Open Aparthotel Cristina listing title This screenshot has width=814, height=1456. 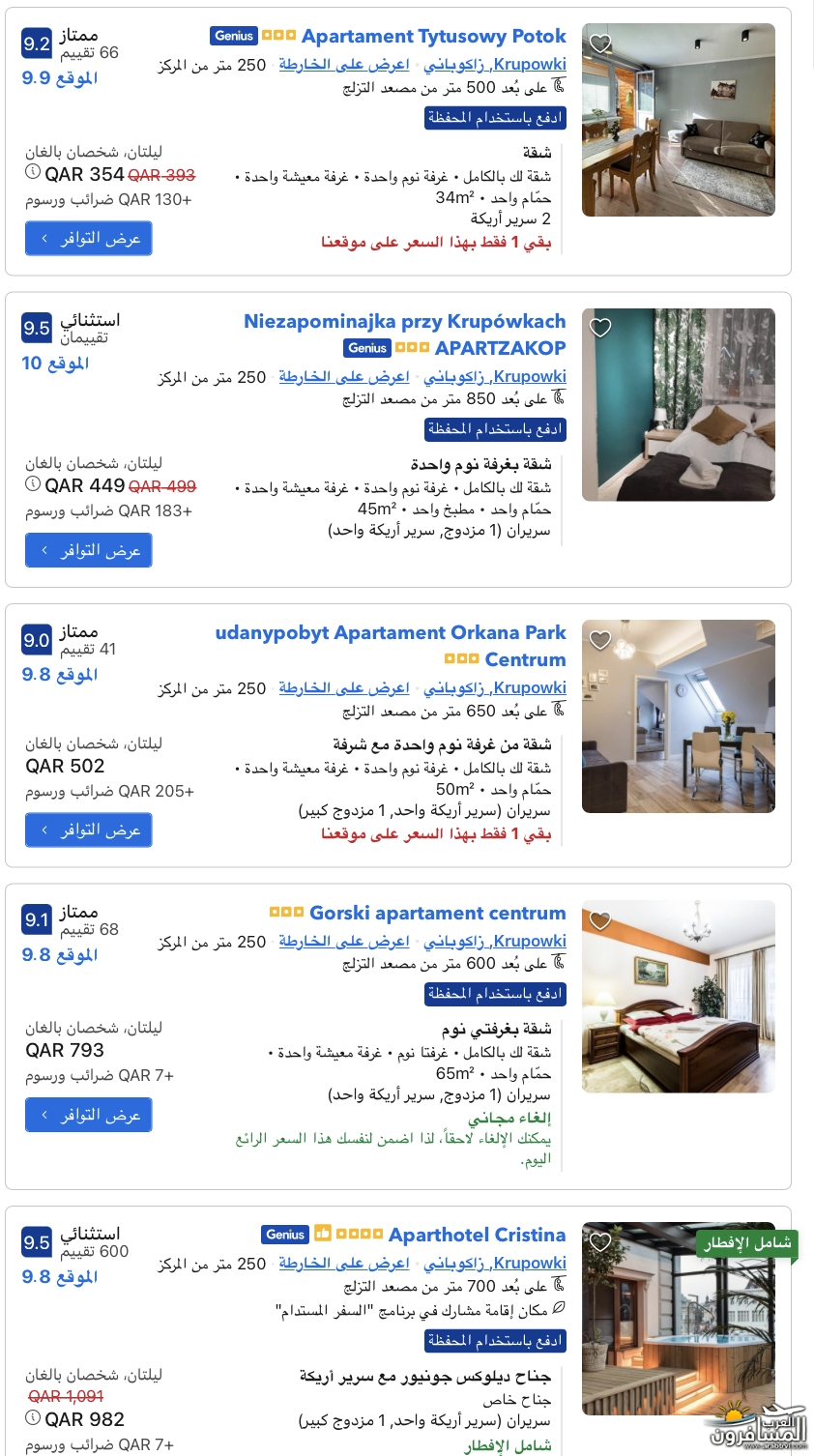click(x=478, y=1235)
